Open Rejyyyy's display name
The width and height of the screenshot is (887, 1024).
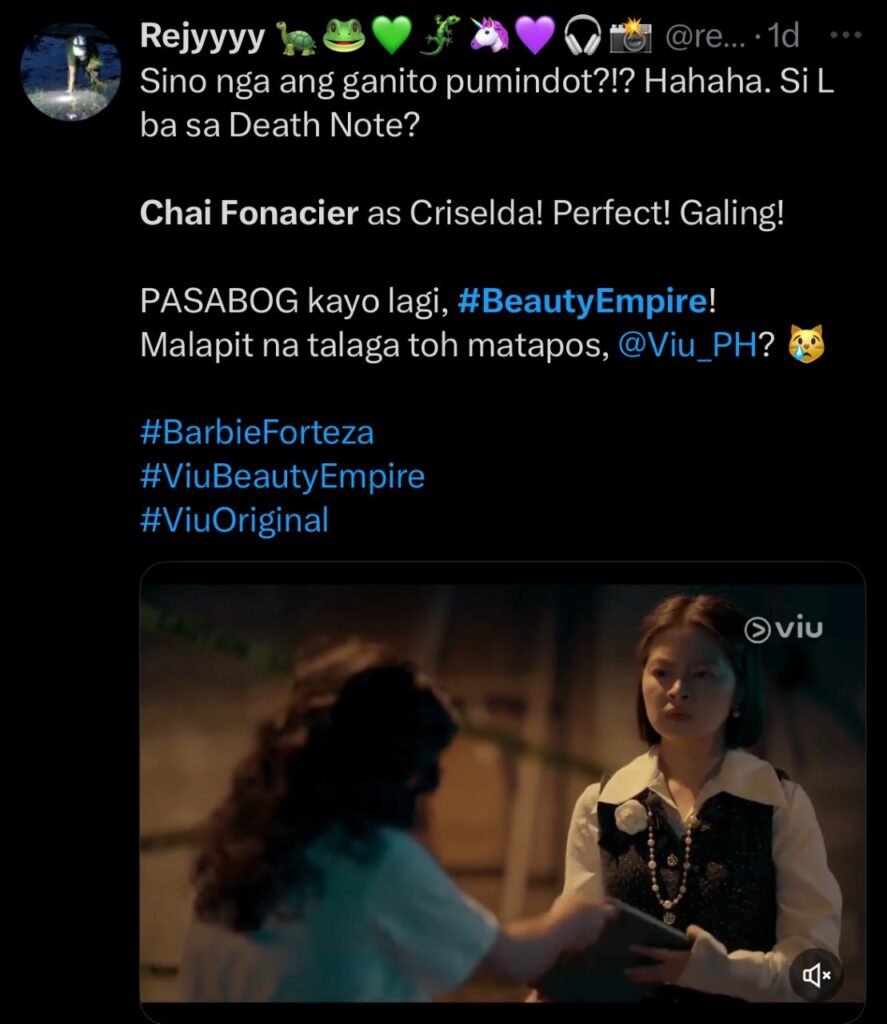point(202,37)
